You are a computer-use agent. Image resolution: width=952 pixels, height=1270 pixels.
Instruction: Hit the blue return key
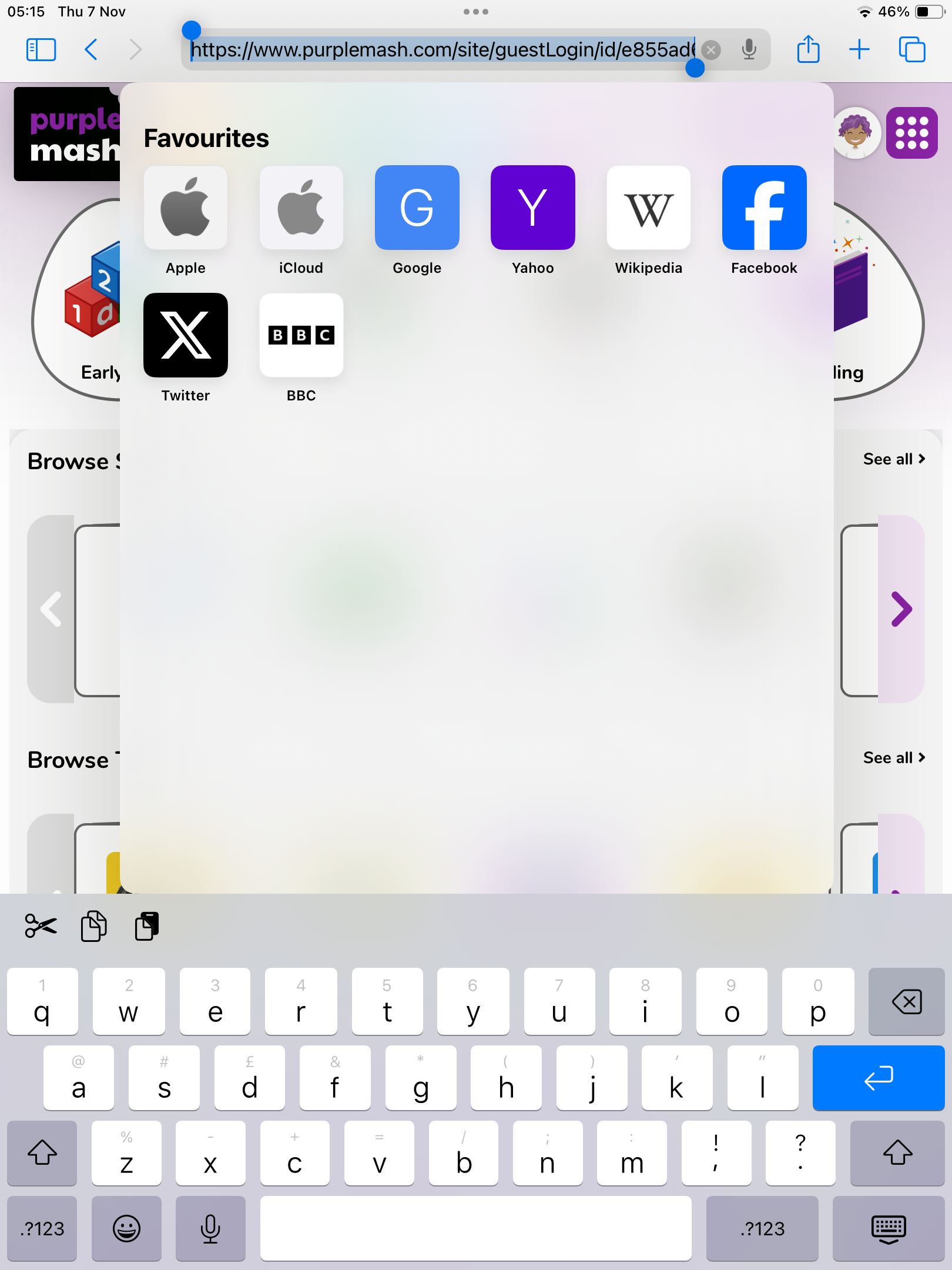click(878, 1078)
